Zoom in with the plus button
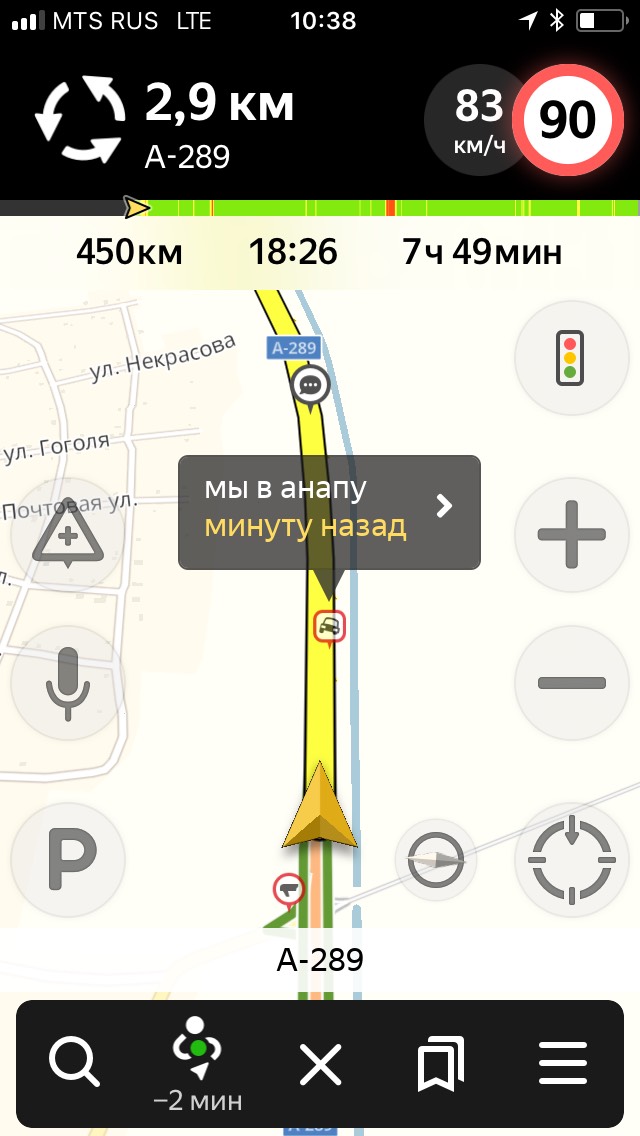640x1136 pixels. (571, 535)
